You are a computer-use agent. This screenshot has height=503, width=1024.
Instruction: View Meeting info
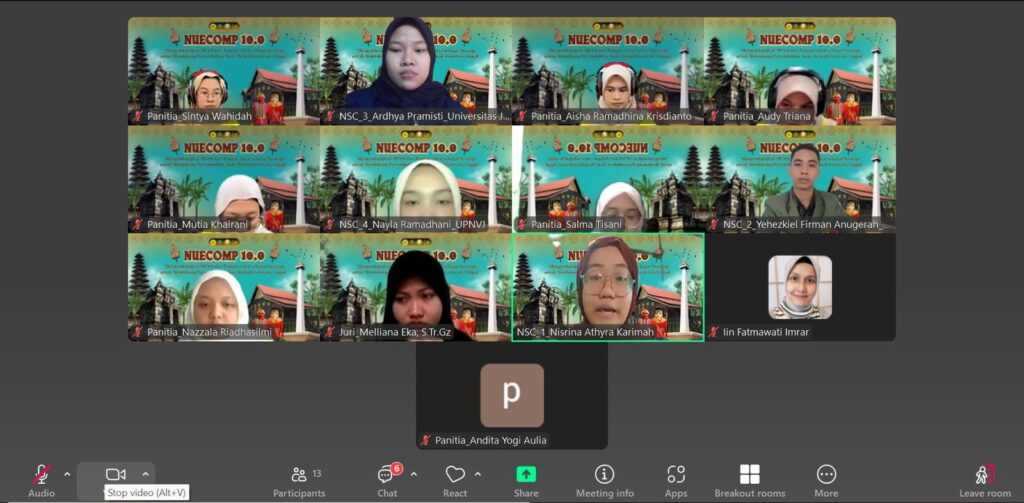tap(604, 479)
